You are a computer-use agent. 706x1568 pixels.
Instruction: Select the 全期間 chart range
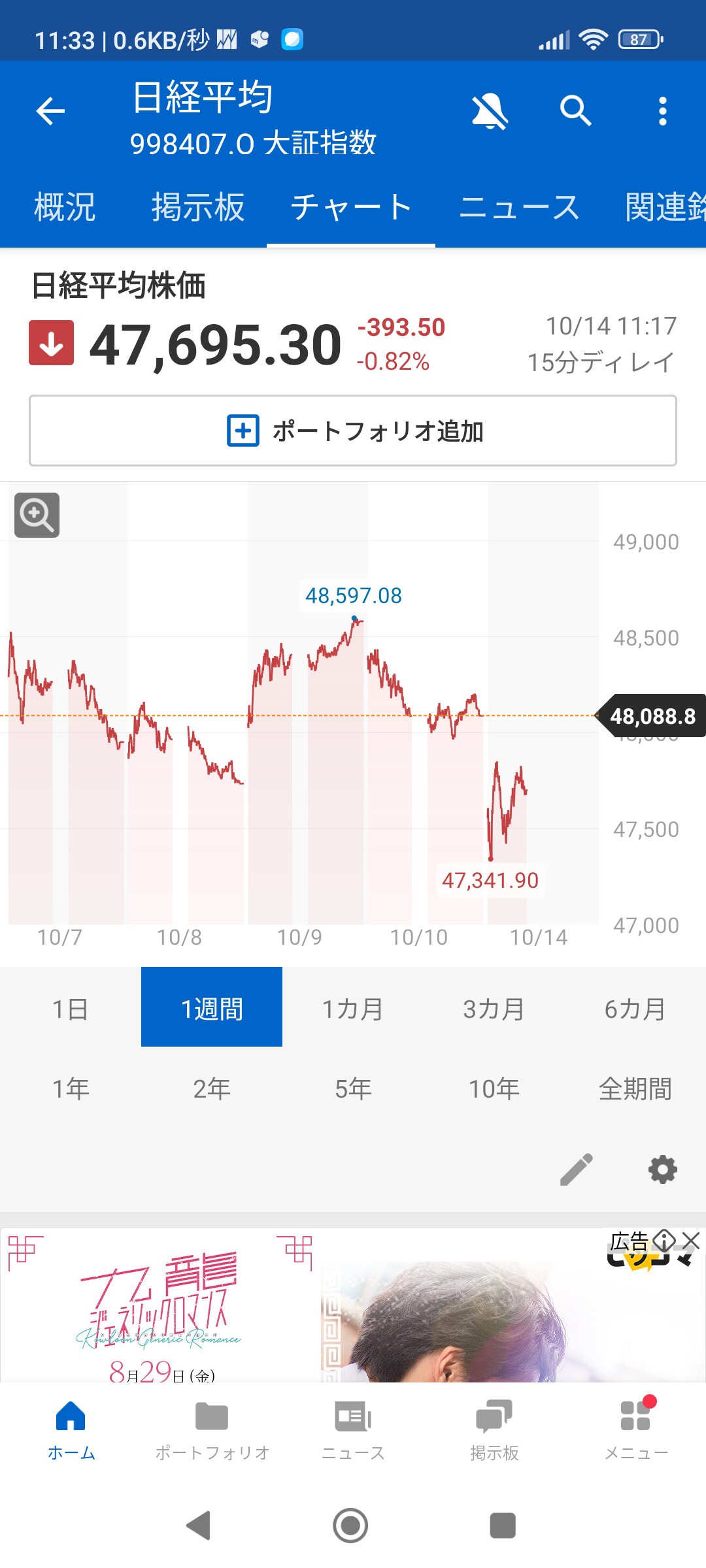click(x=635, y=1088)
